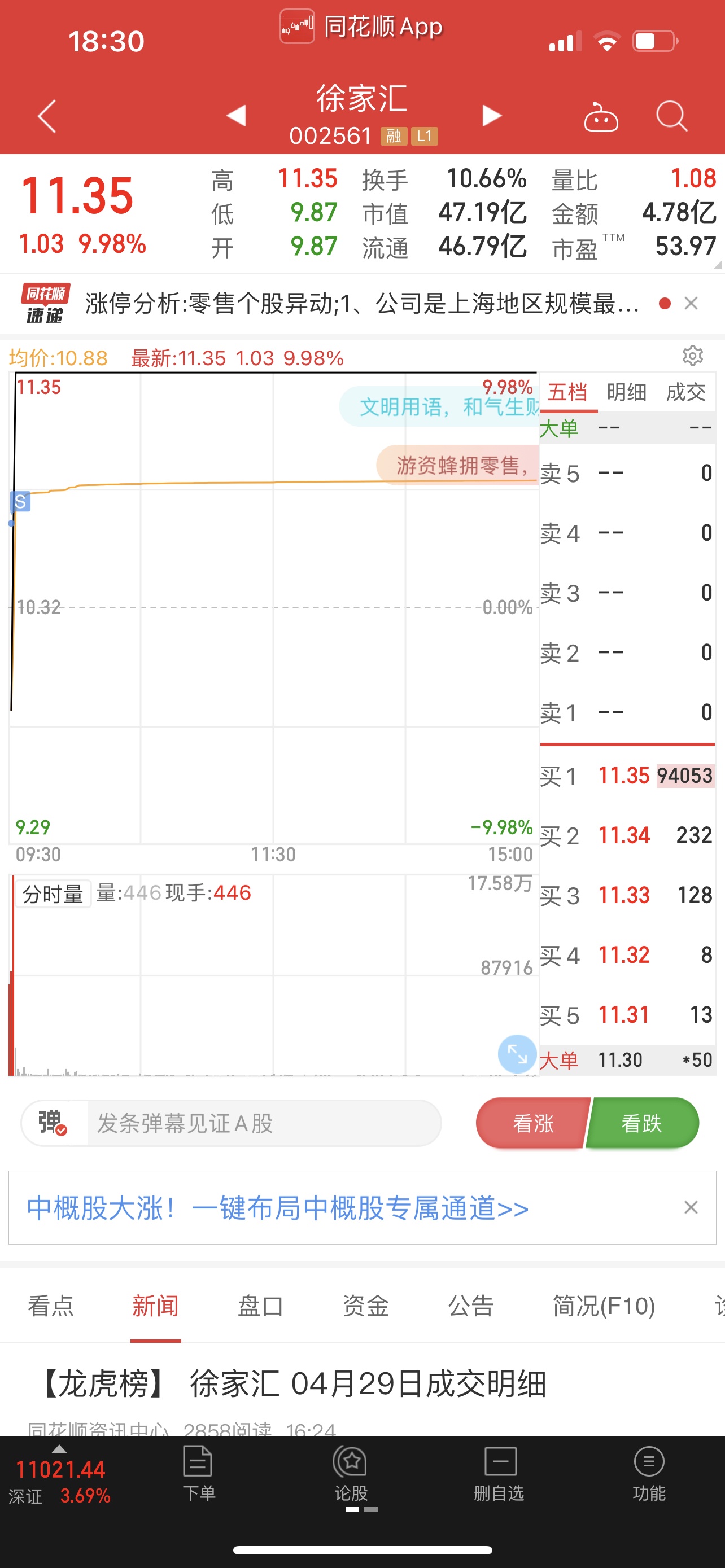Open the search magnifier
725x1568 pixels.
point(671,116)
